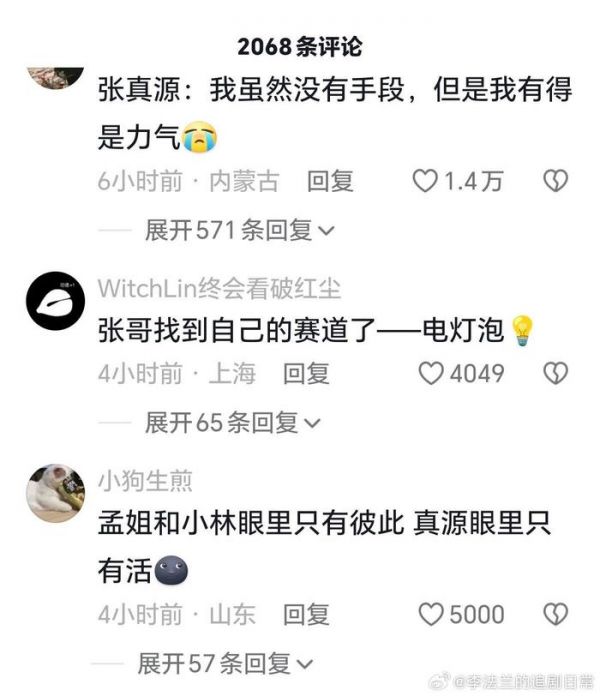Open 小狗生煎's profile name

(x=145, y=482)
